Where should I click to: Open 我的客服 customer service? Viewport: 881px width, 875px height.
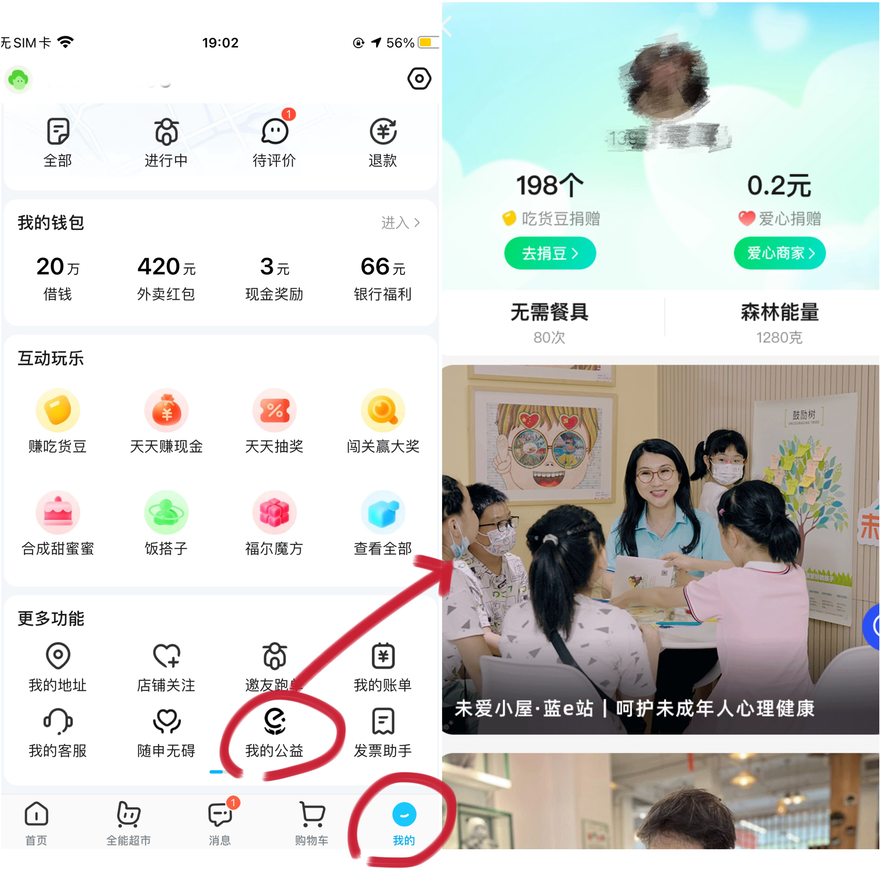coord(58,732)
